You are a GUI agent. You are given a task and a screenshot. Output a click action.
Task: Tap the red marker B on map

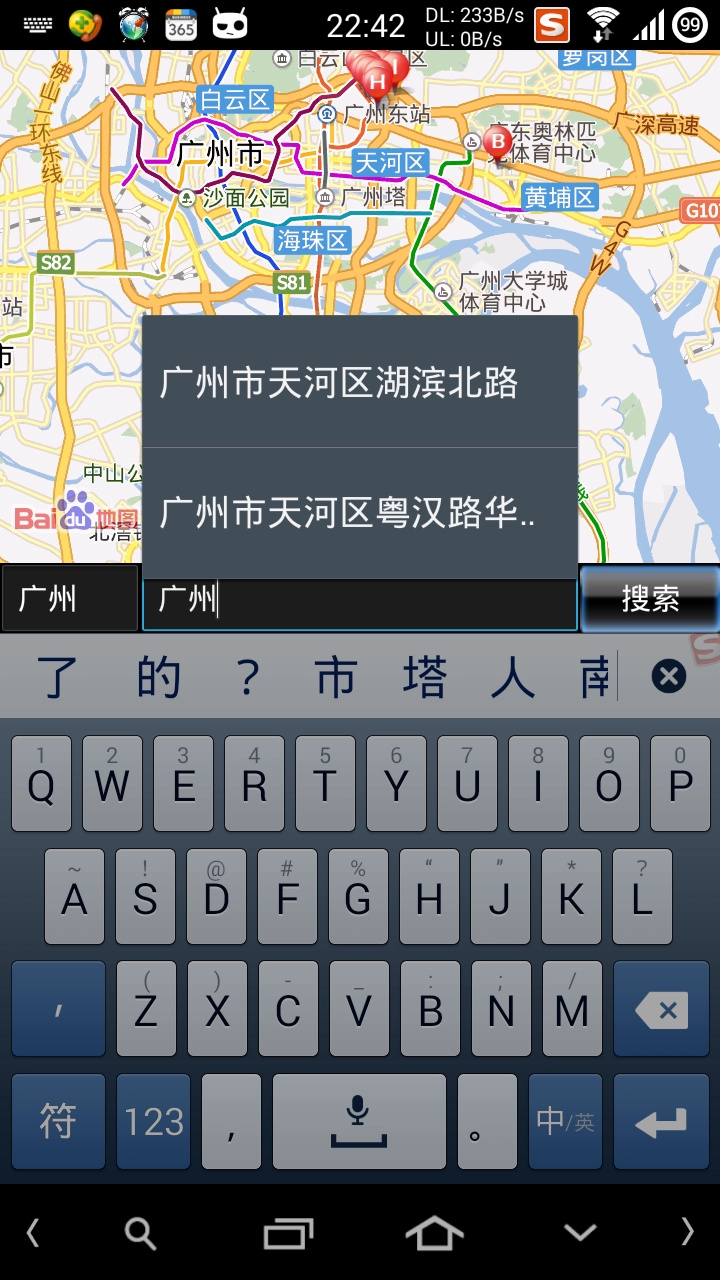[497, 141]
